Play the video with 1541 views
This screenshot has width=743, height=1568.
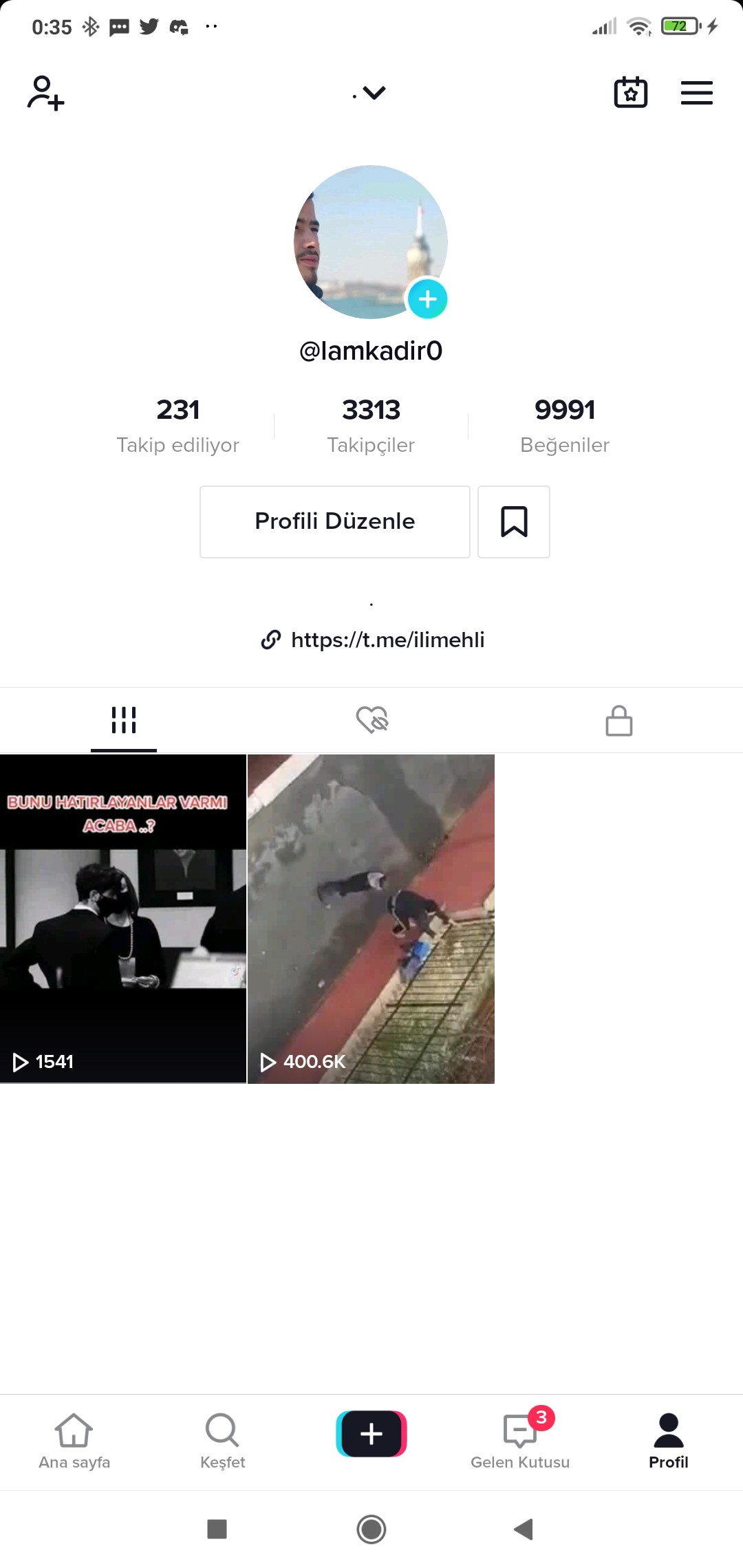coord(123,919)
